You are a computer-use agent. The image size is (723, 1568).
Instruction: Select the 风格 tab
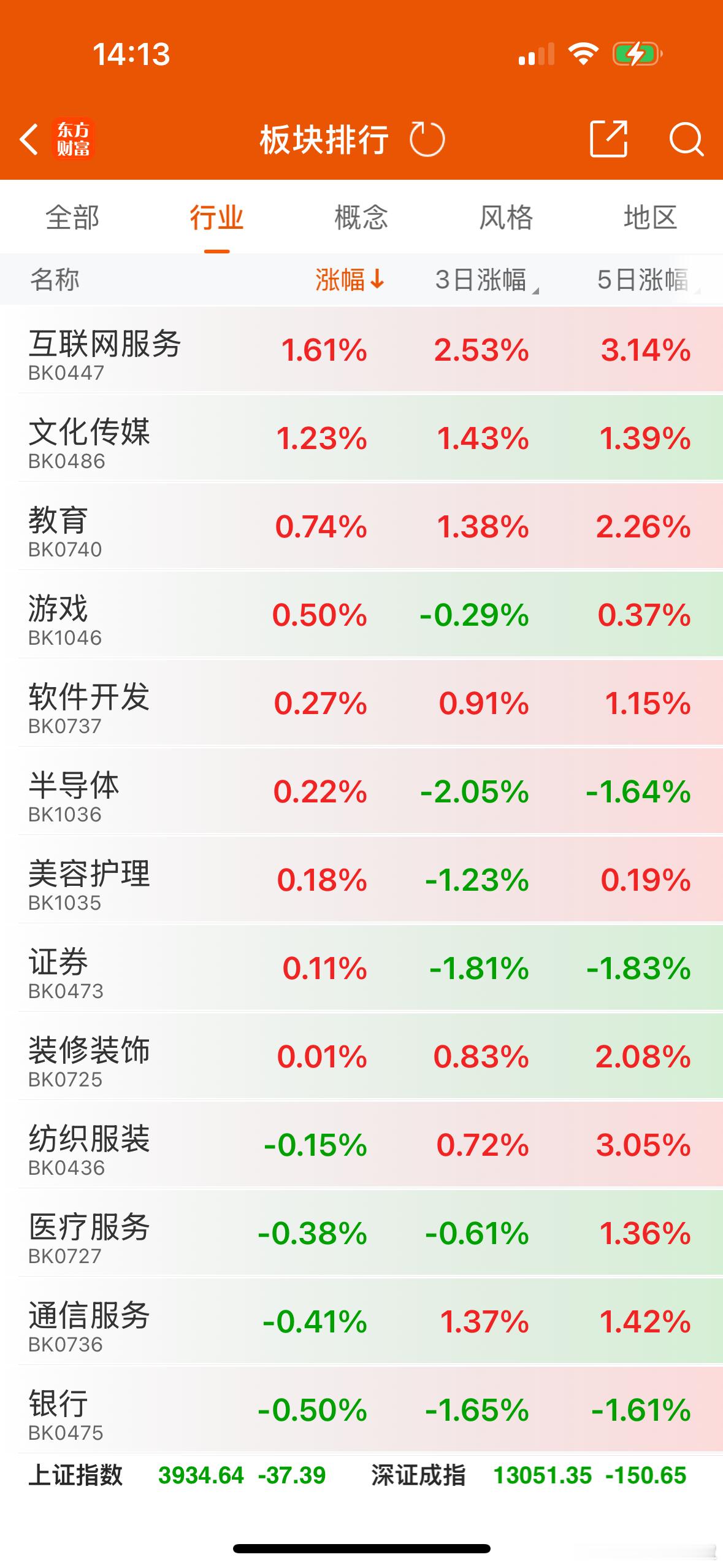505,217
